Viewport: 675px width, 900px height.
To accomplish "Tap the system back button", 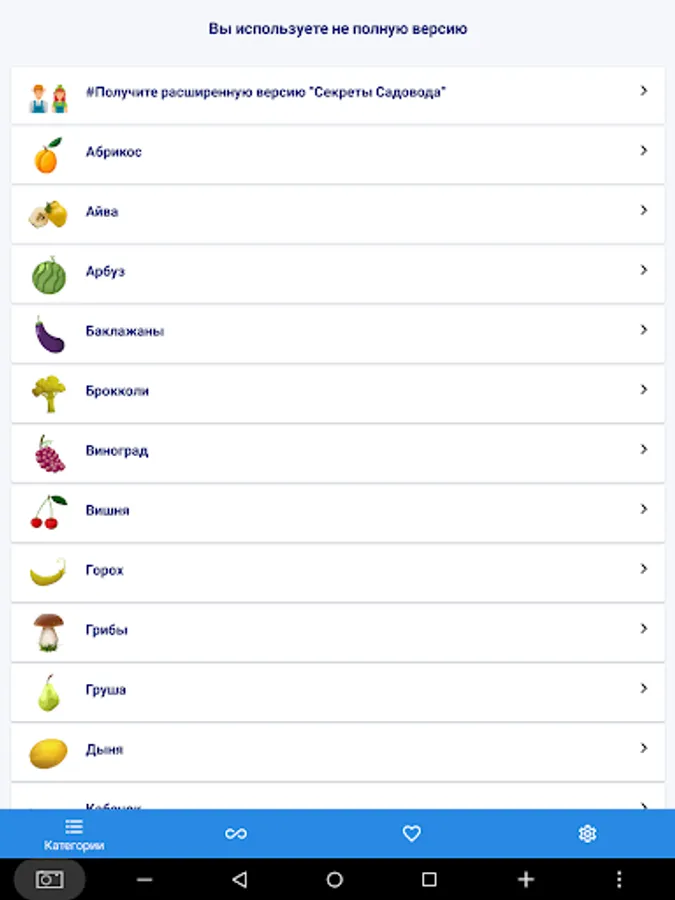I will (240, 879).
